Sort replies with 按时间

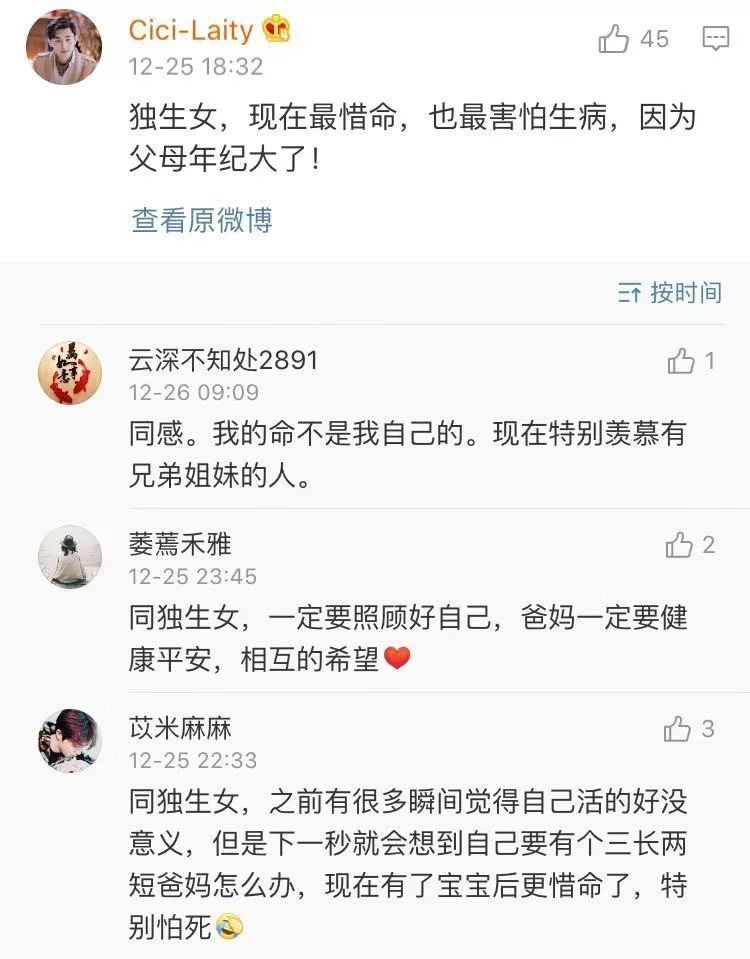tap(671, 292)
